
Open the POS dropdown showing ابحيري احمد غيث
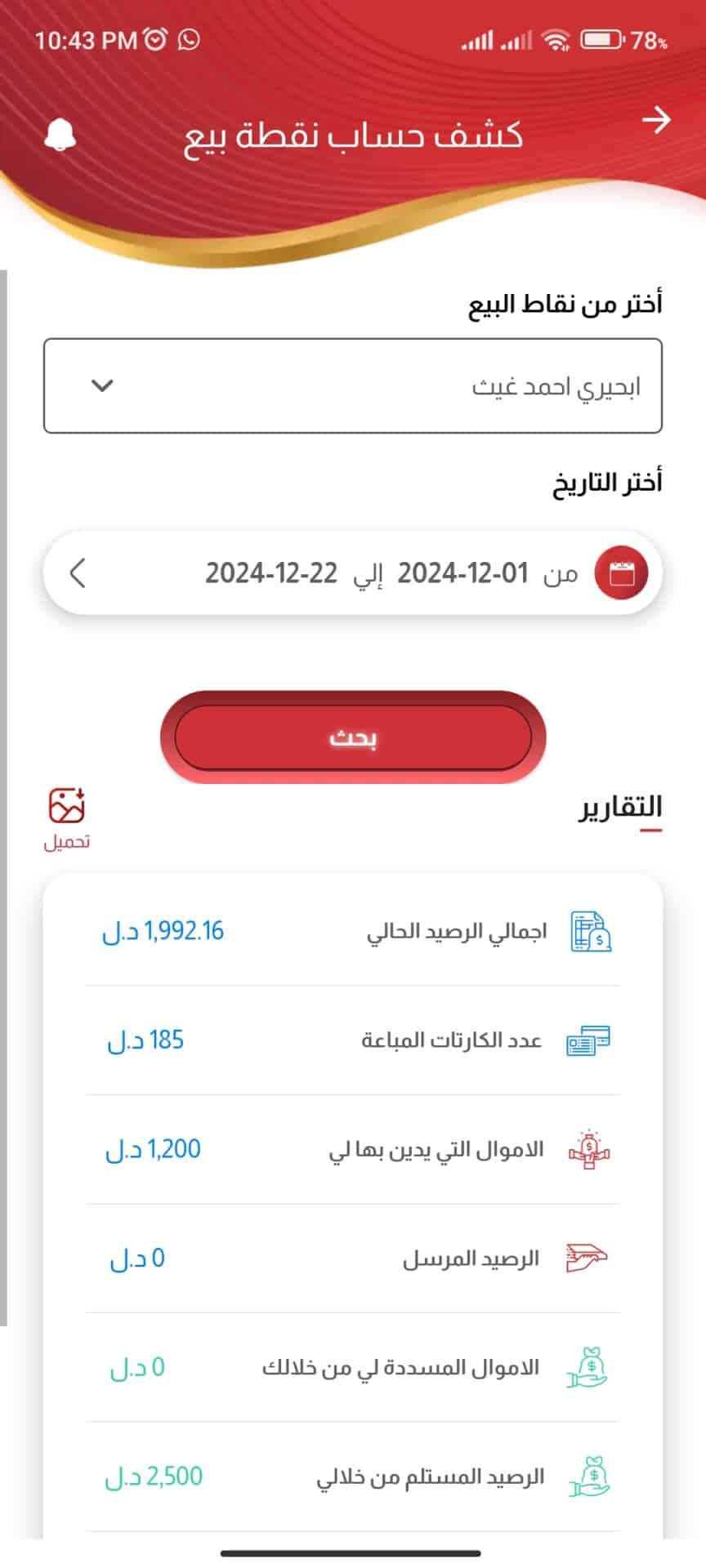353,385
